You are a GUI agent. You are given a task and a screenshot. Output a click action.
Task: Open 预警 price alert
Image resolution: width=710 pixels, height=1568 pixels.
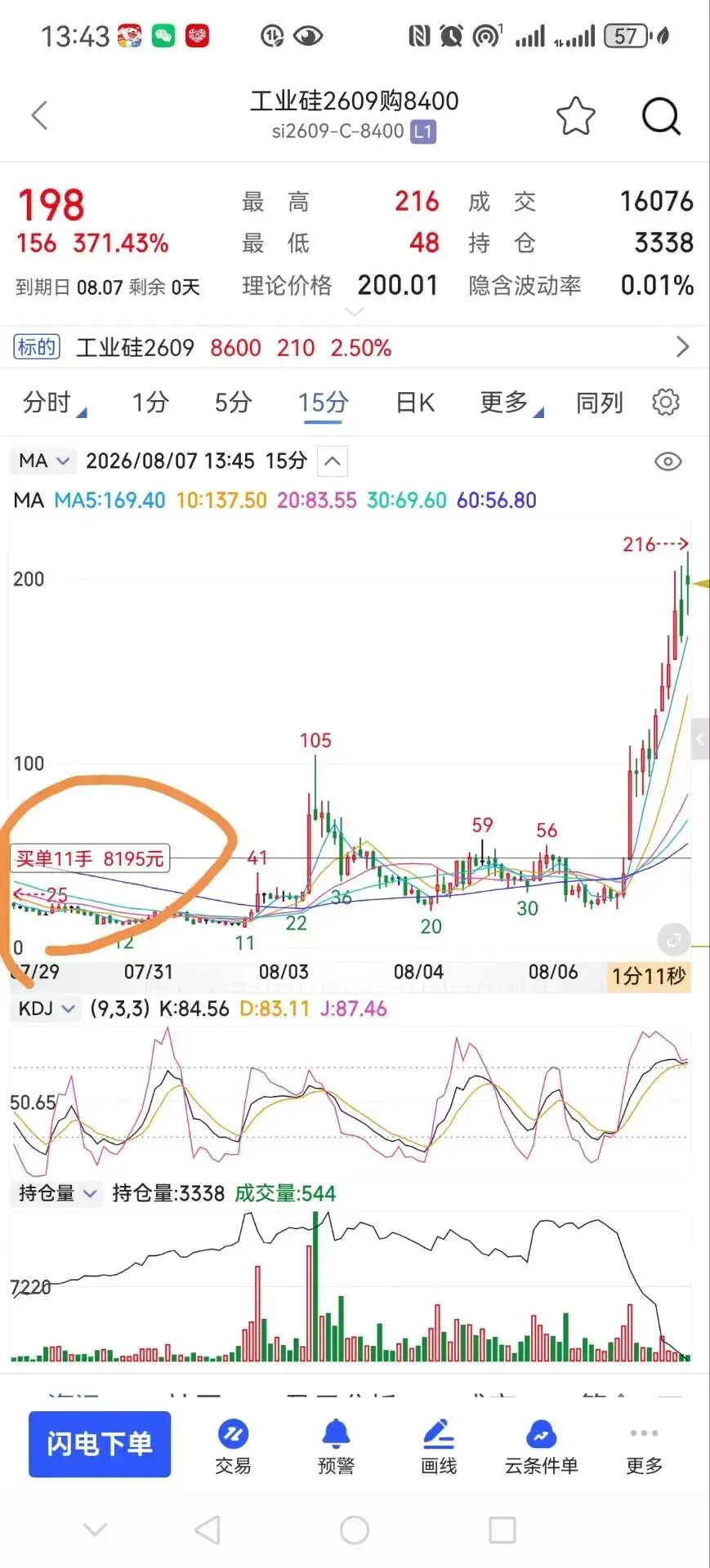[336, 1447]
